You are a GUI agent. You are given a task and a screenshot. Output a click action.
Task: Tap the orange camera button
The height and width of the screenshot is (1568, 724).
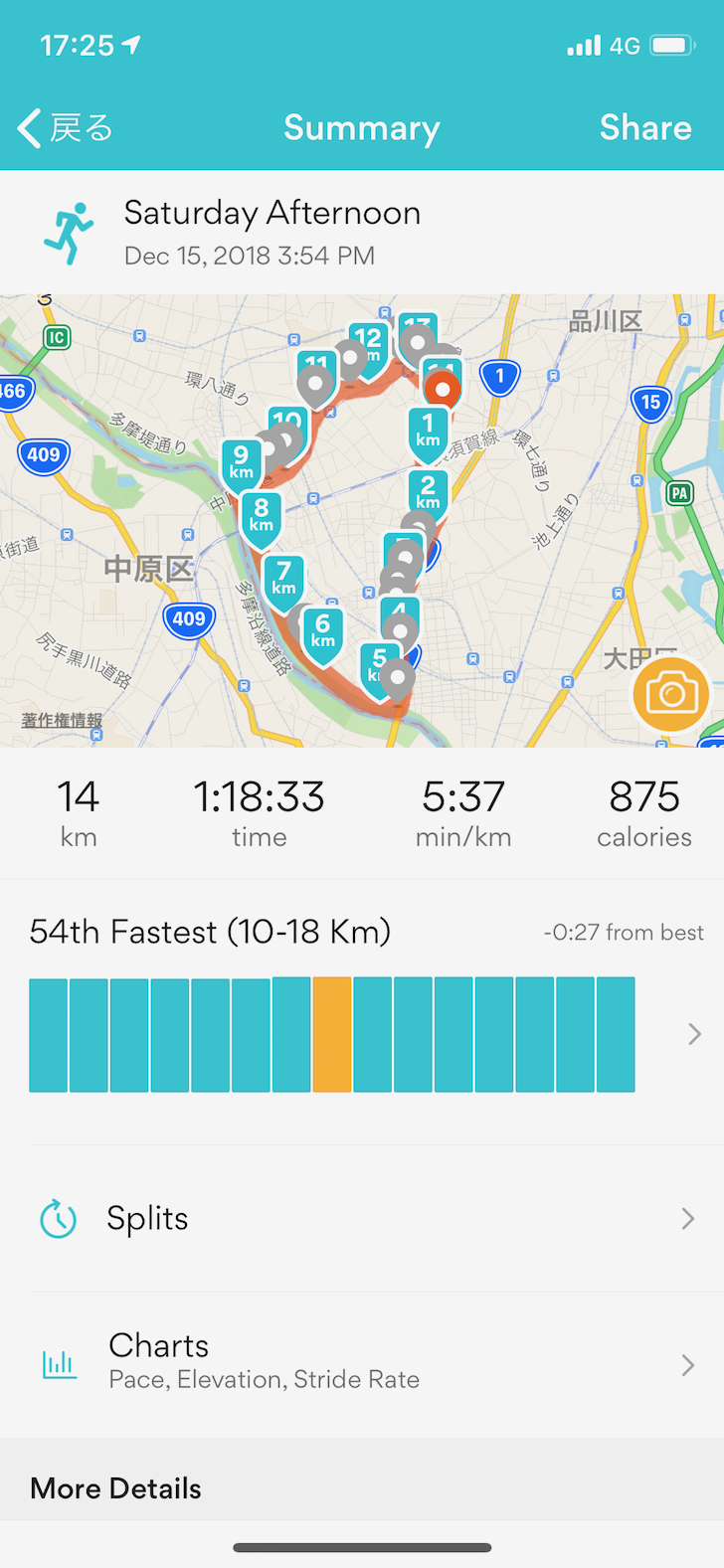coord(671,693)
